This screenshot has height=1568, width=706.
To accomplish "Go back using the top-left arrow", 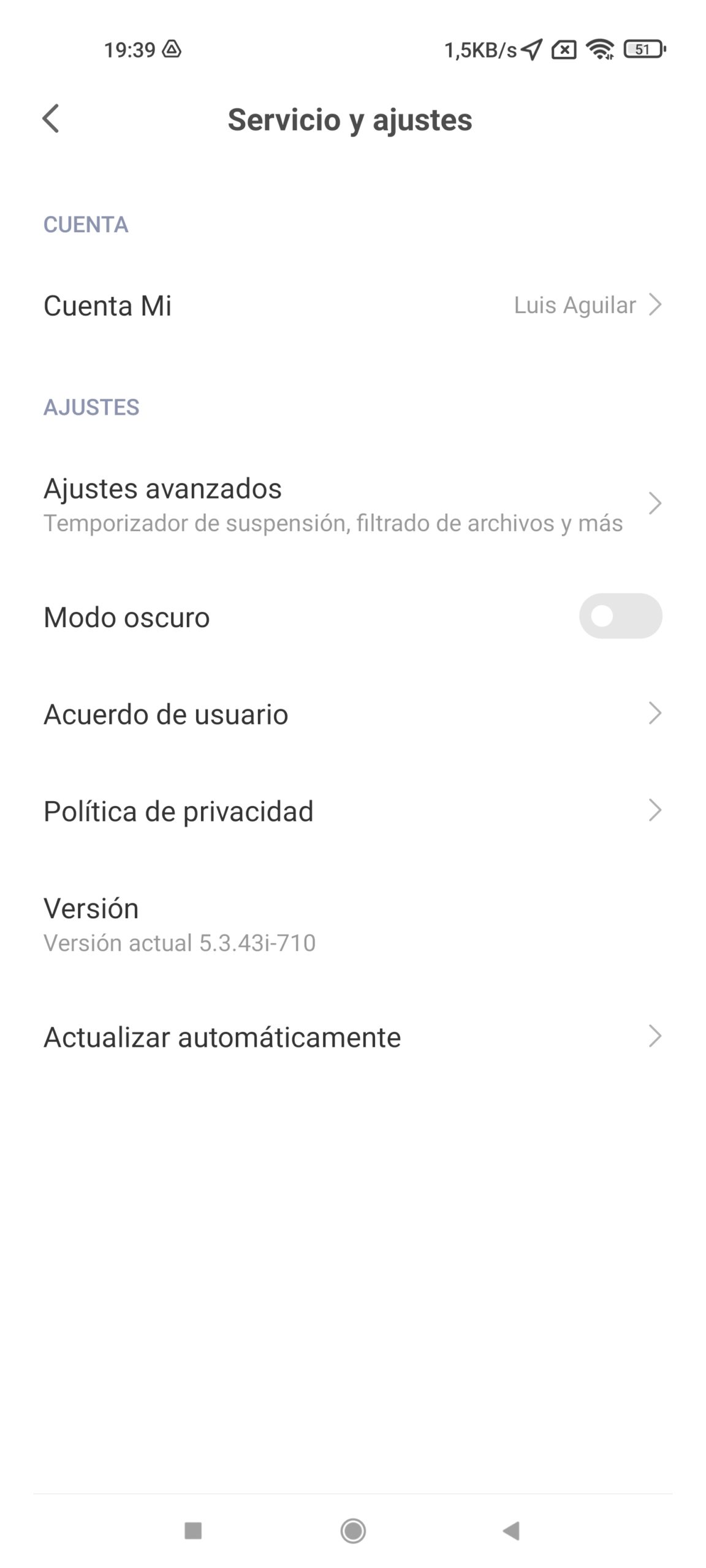I will pos(51,118).
